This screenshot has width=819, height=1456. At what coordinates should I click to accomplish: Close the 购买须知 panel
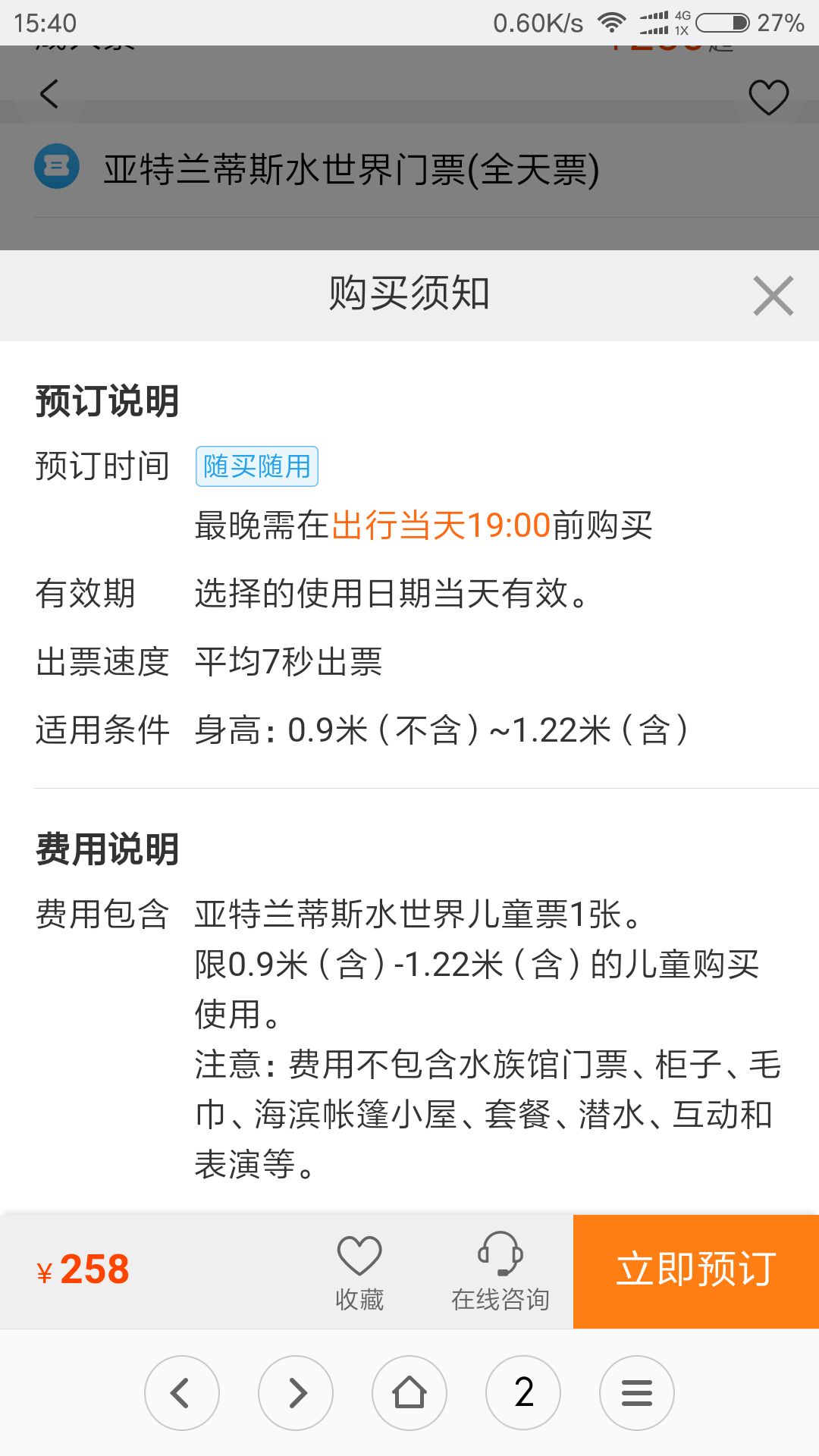click(773, 295)
